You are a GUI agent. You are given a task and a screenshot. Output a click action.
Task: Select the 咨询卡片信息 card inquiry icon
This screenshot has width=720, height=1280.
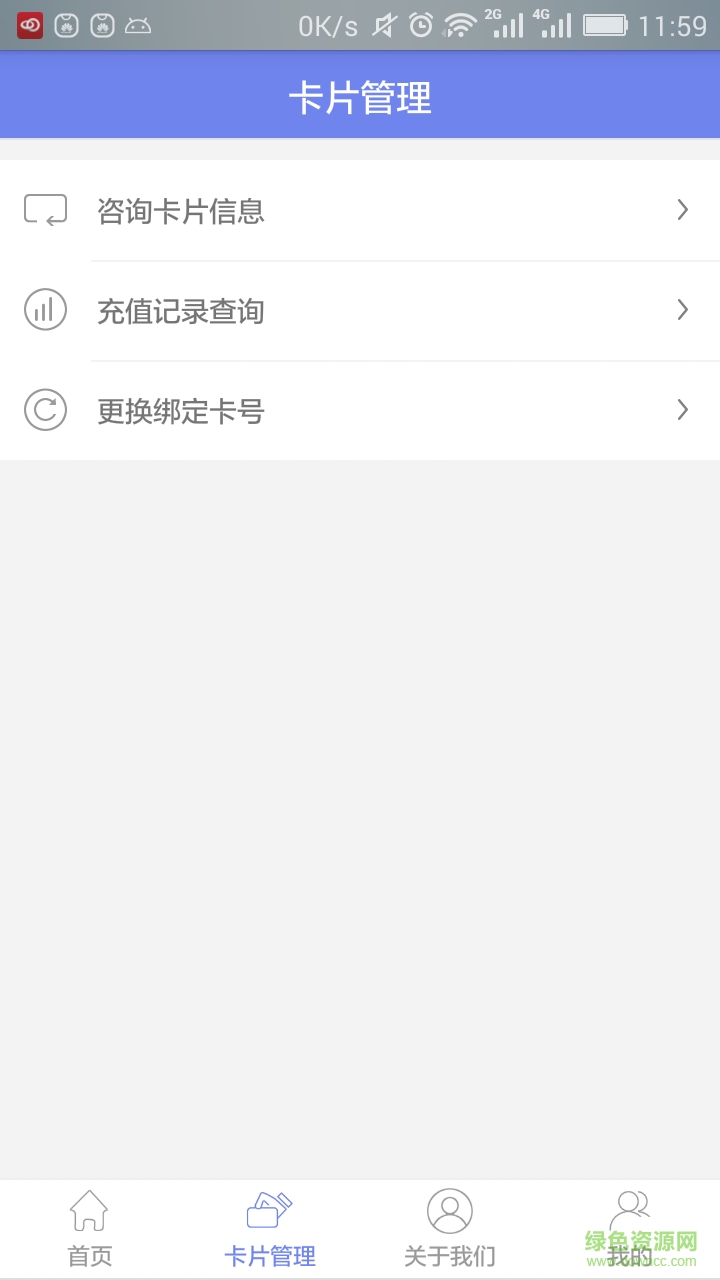44,209
